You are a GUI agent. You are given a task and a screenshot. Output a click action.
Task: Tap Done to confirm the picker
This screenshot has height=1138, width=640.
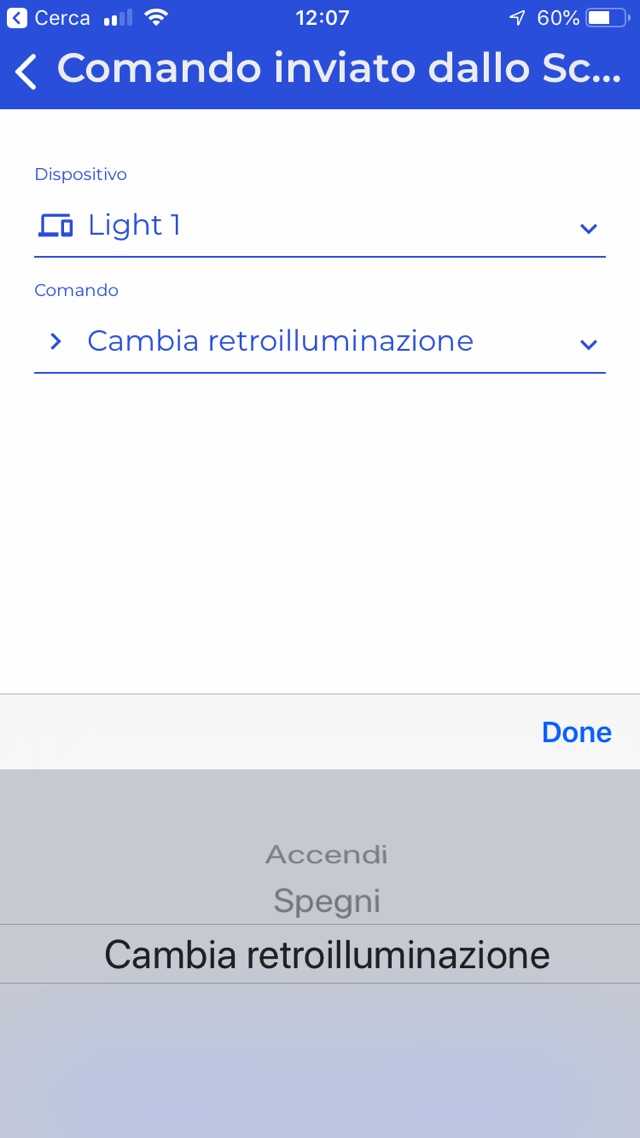click(x=576, y=732)
